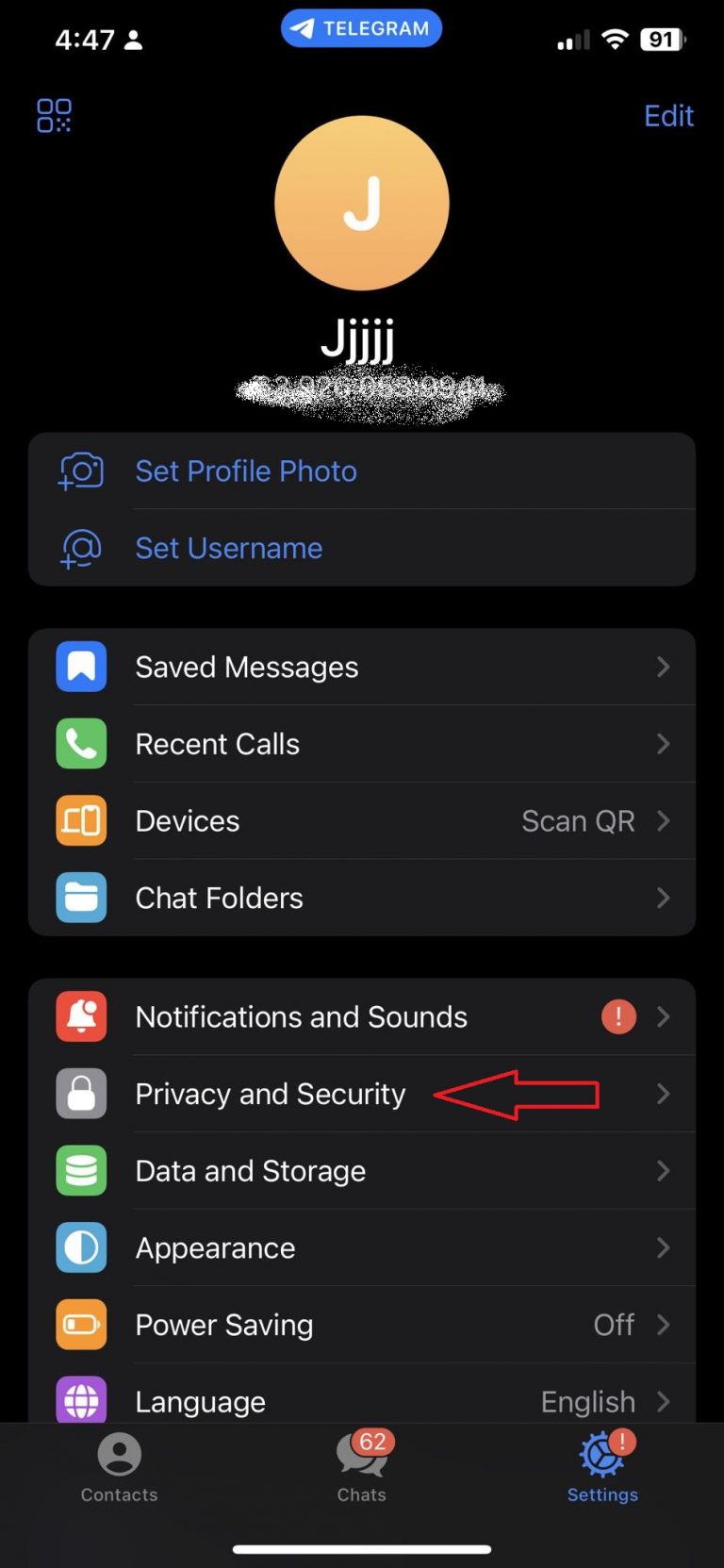
Task: Expand the Privacy and Security chevron
Action: 663,1094
